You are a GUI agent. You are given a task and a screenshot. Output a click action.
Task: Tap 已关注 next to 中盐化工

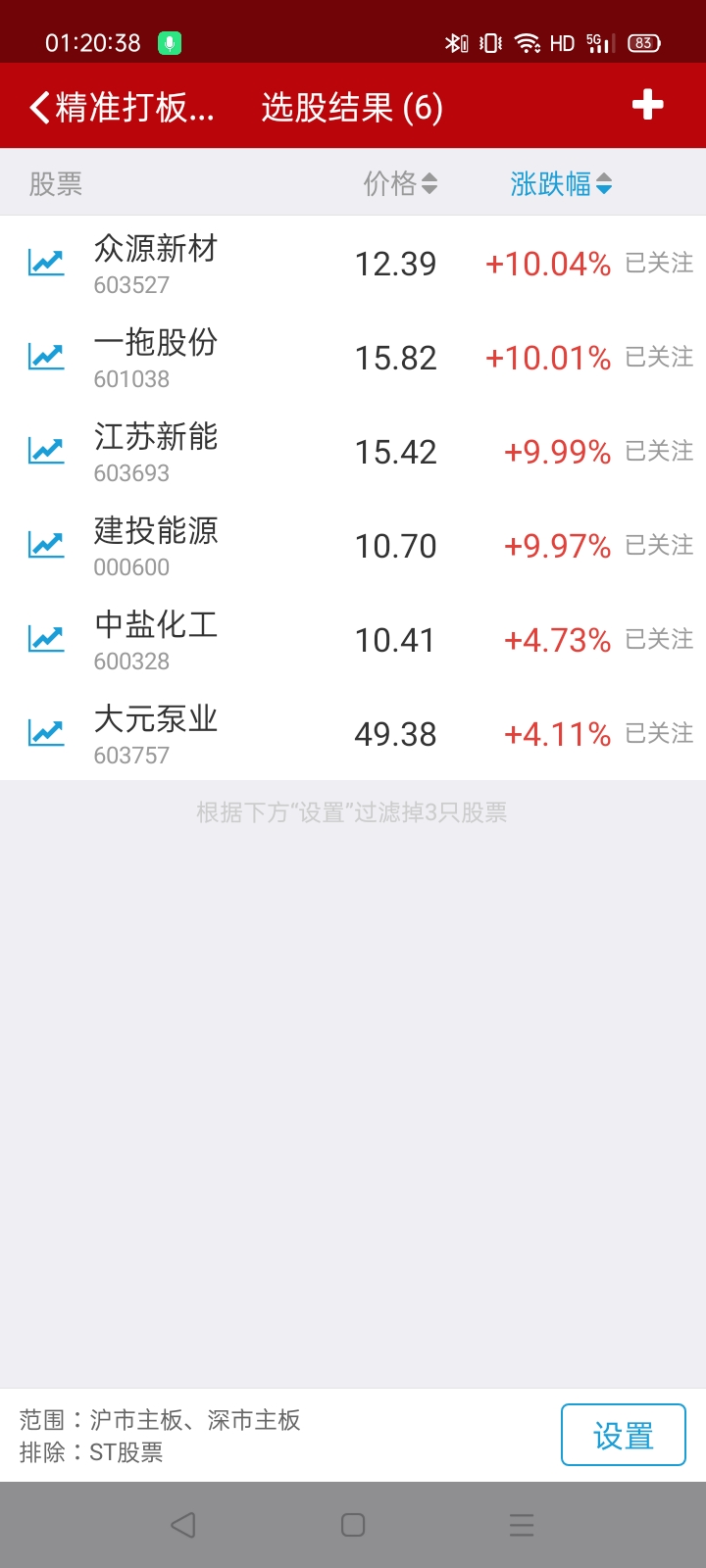(x=659, y=639)
